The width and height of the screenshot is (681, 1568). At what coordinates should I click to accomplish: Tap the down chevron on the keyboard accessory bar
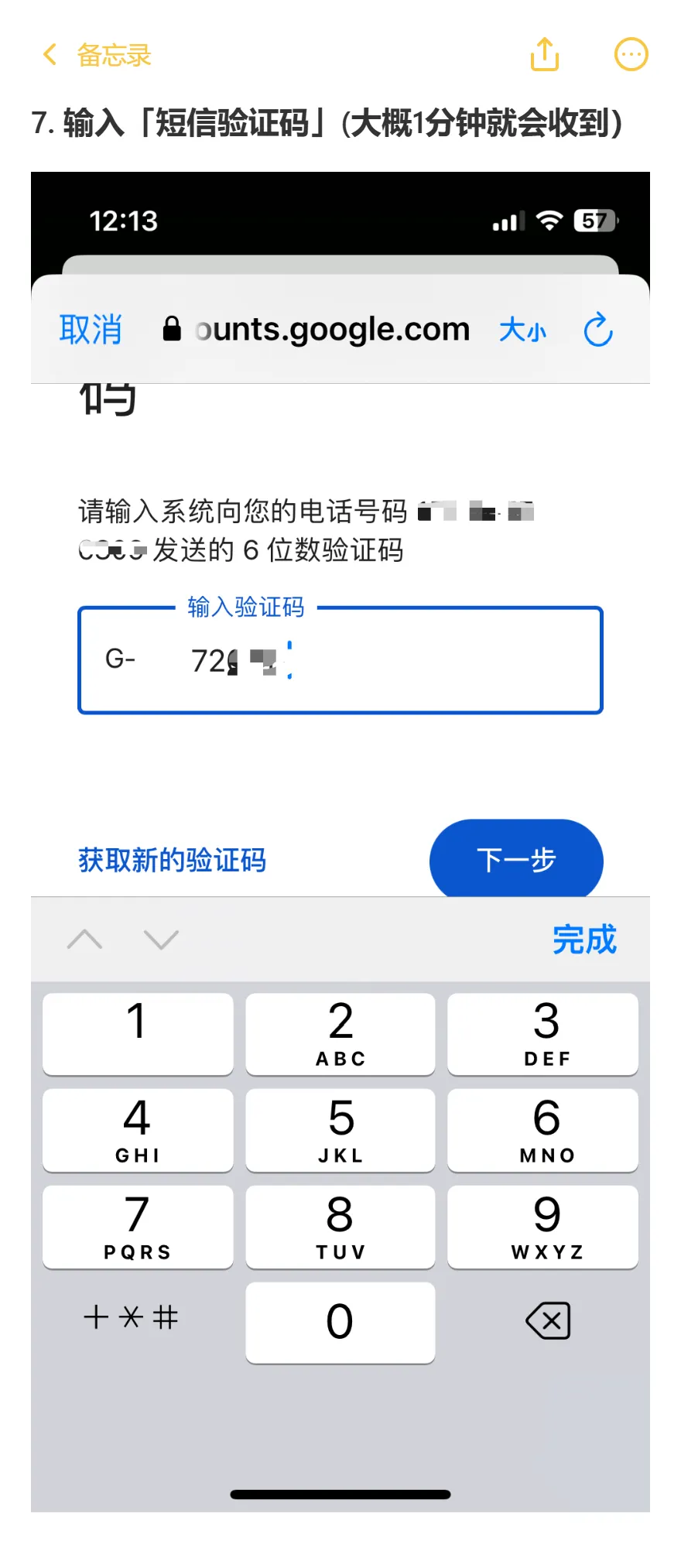coord(161,940)
